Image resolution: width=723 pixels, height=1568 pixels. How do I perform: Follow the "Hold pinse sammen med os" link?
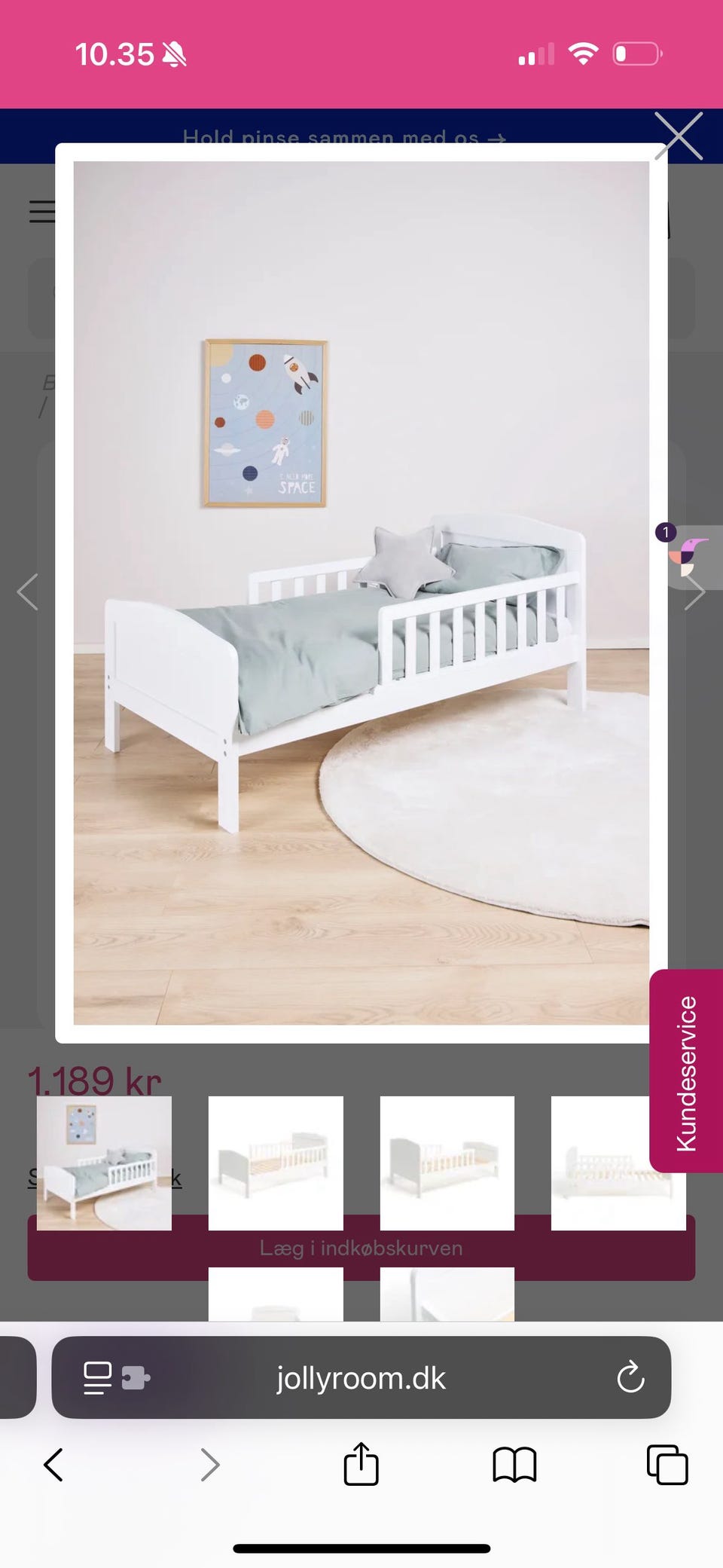[343, 137]
